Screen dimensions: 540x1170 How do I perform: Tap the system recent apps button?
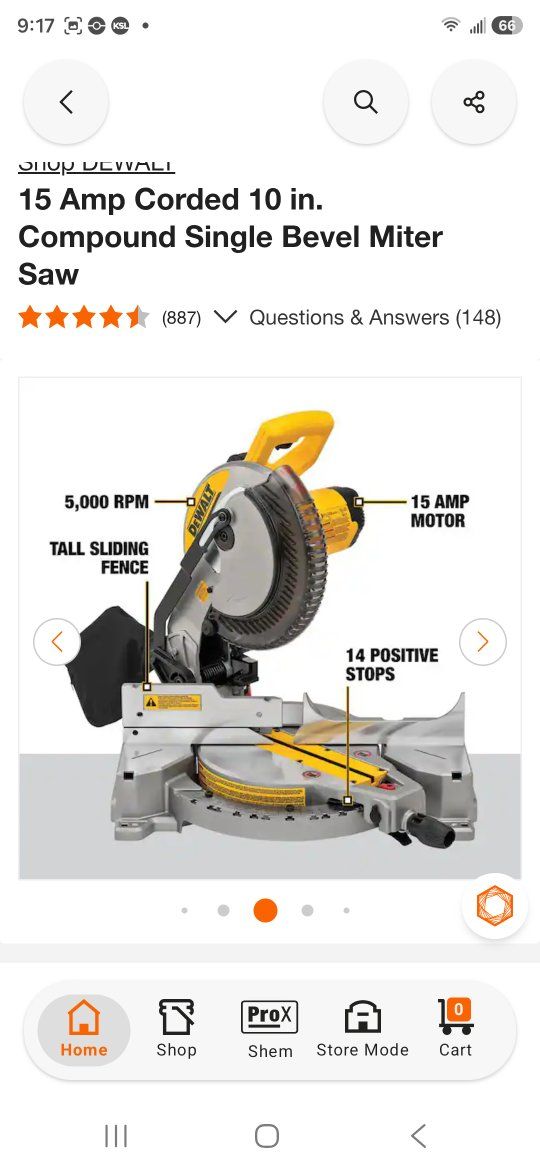coord(116,1136)
